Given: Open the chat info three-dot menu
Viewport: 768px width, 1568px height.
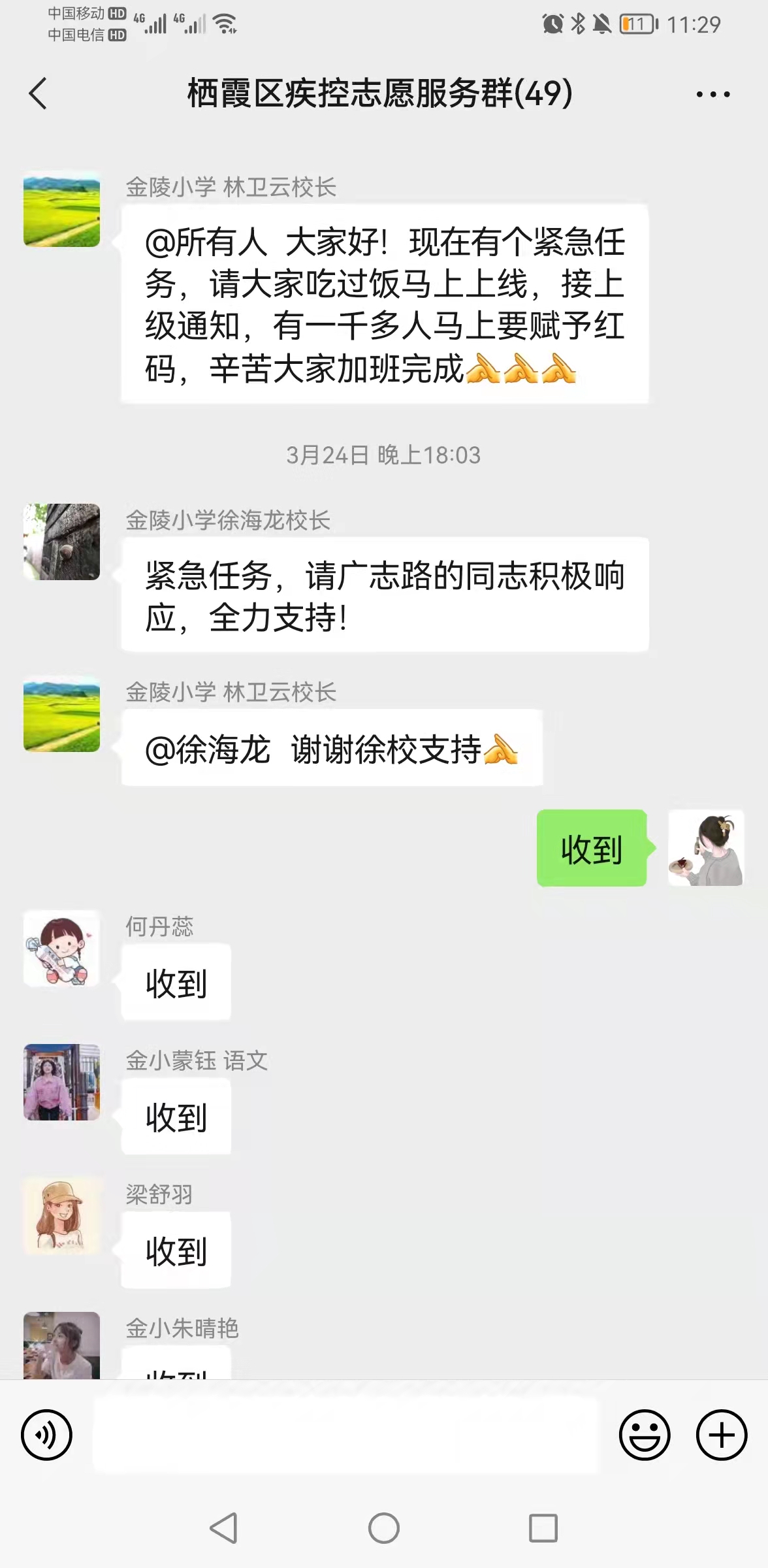Looking at the screenshot, I should point(712,94).
